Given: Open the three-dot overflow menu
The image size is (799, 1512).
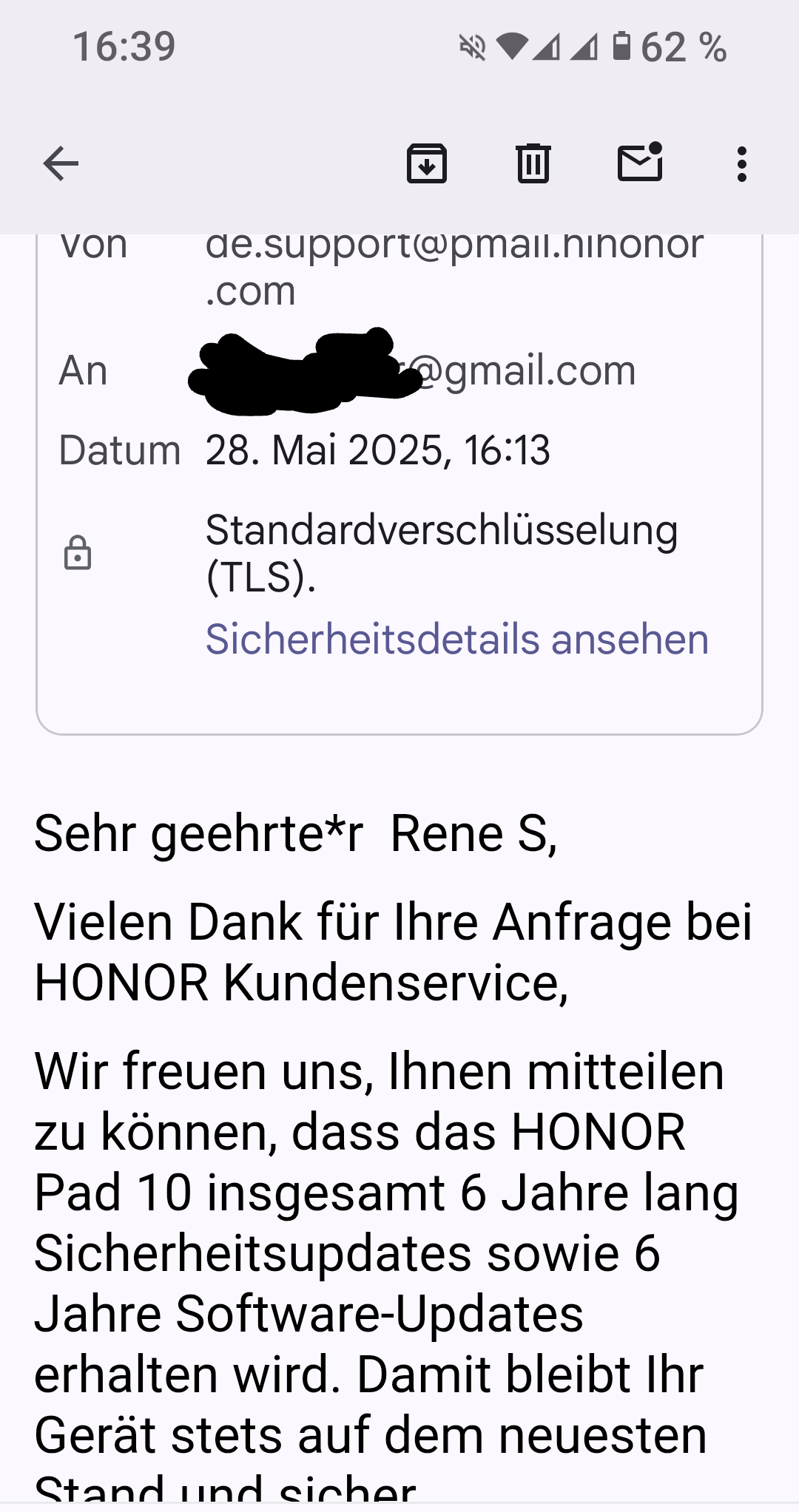Looking at the screenshot, I should [742, 164].
